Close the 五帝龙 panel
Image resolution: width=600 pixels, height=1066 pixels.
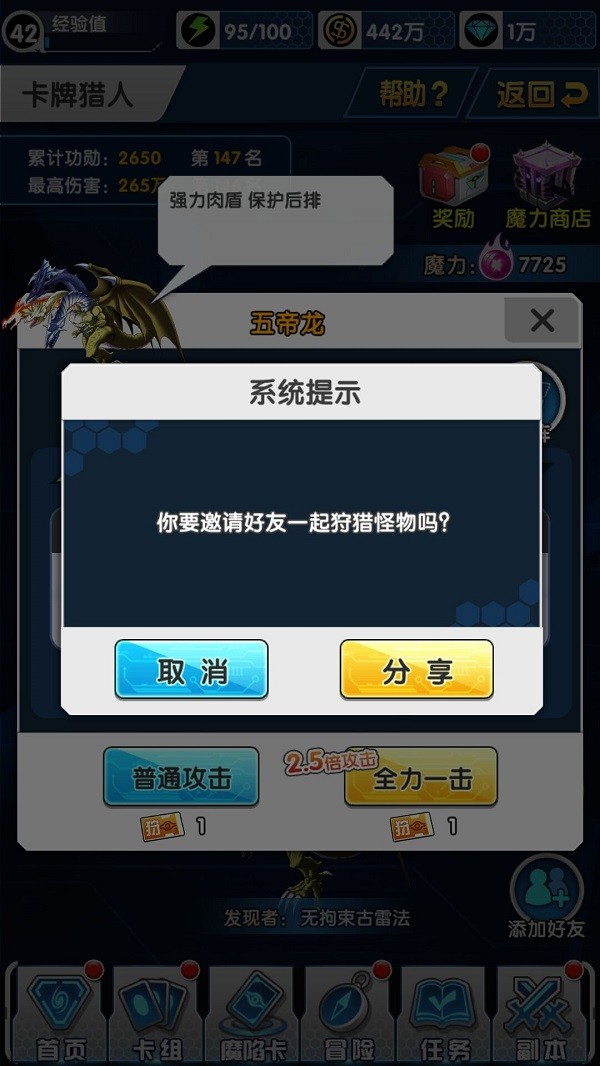(x=541, y=321)
